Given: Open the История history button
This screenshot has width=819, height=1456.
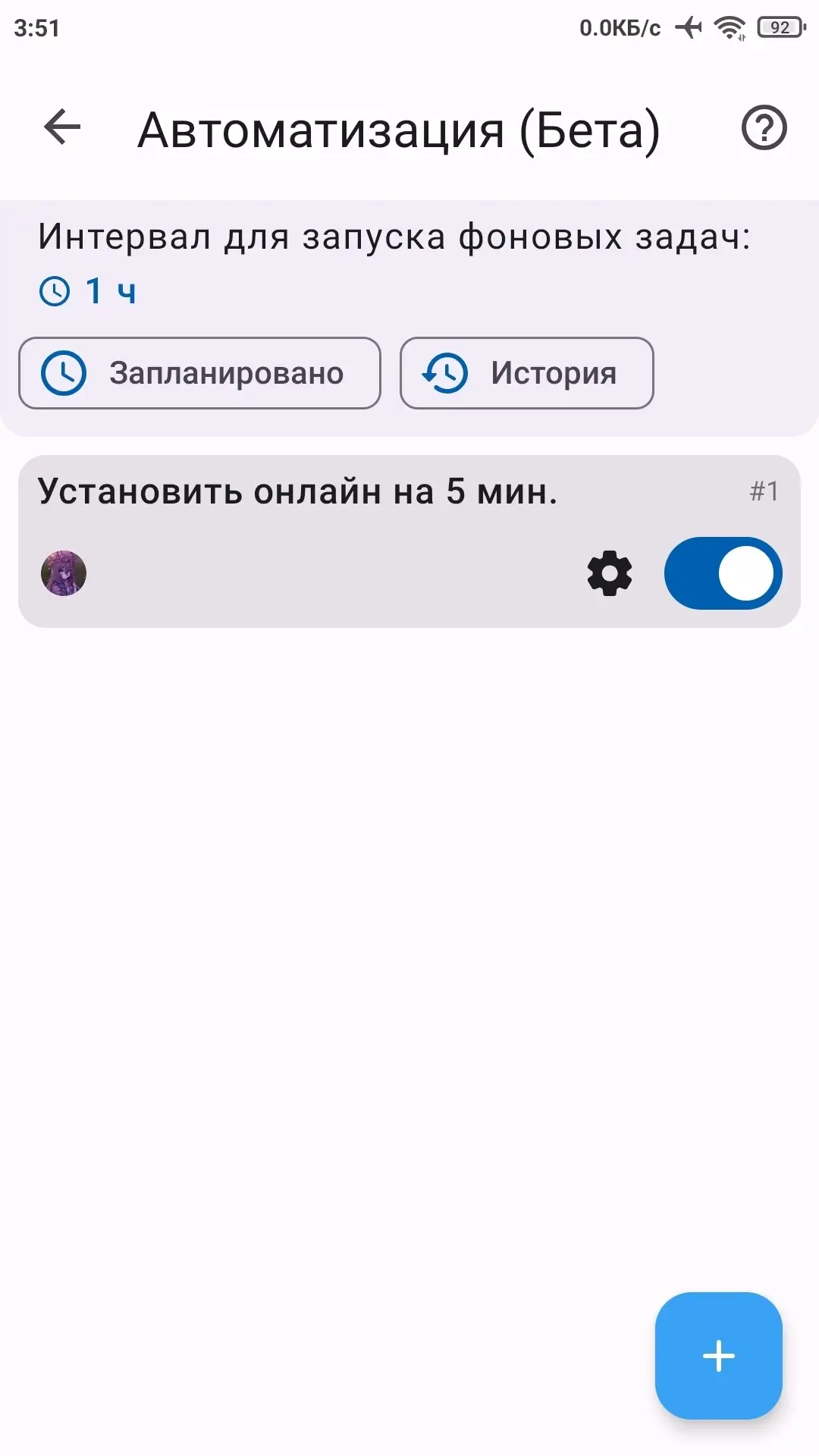Looking at the screenshot, I should point(526,373).
